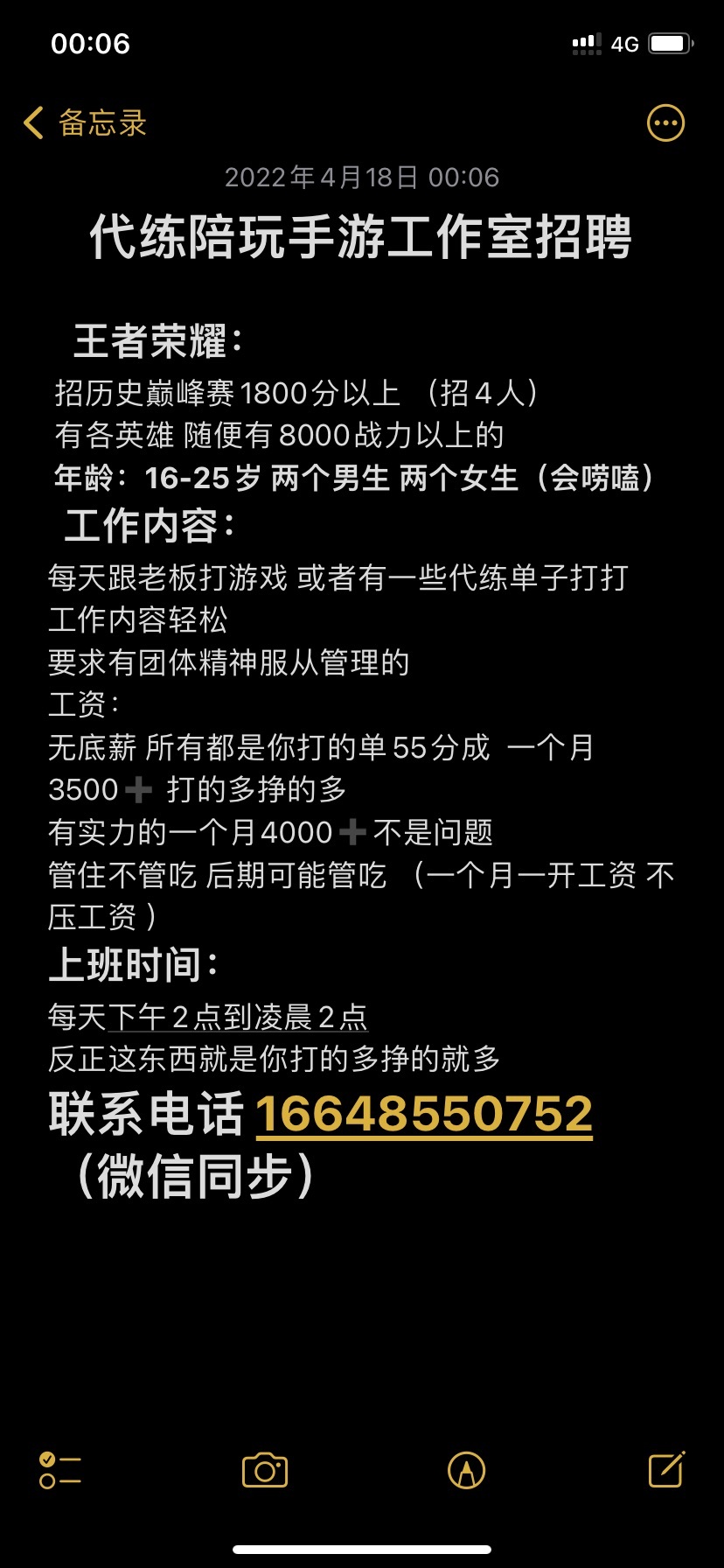Go back to 备忘录 list

(85, 123)
